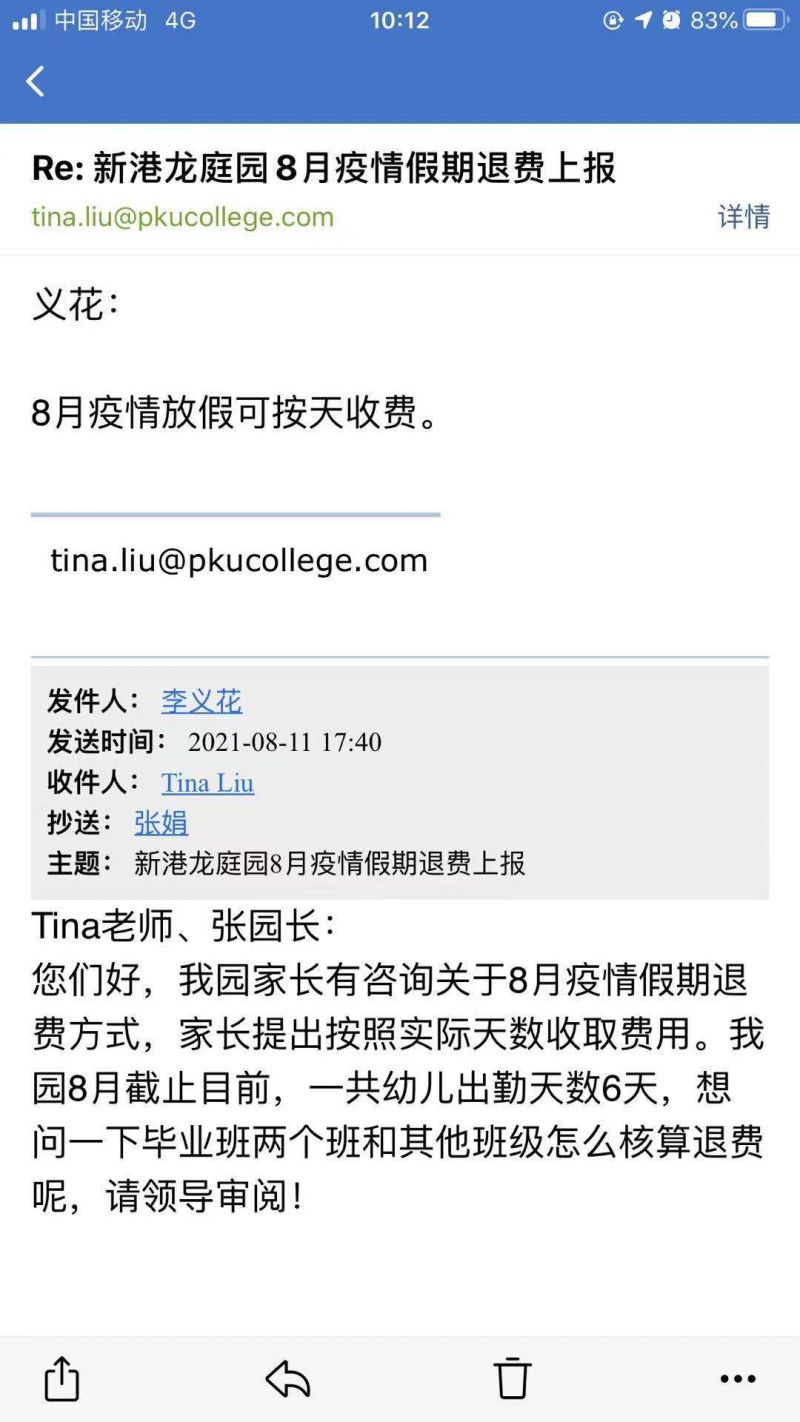800x1422 pixels.
Task: Delete this email with trash icon
Action: [512, 1378]
